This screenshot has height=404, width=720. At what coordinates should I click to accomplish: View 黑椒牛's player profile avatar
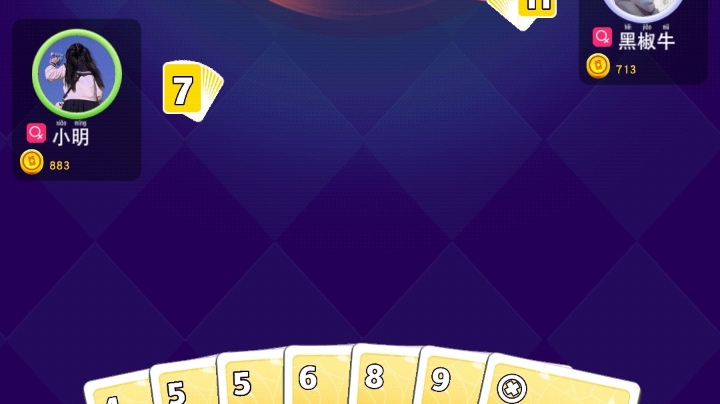(x=644, y=8)
